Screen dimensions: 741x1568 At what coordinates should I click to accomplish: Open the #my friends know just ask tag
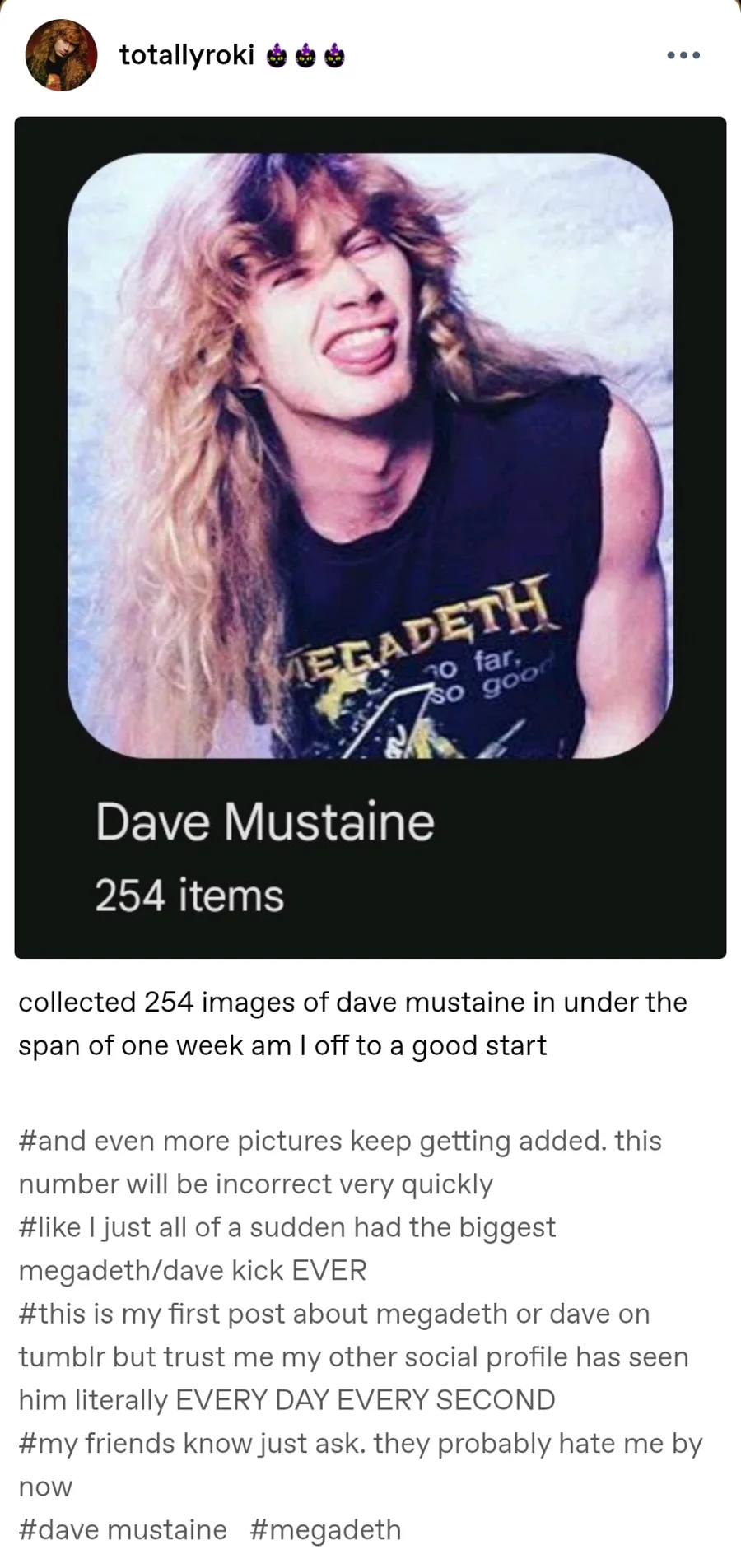[x=360, y=1464]
